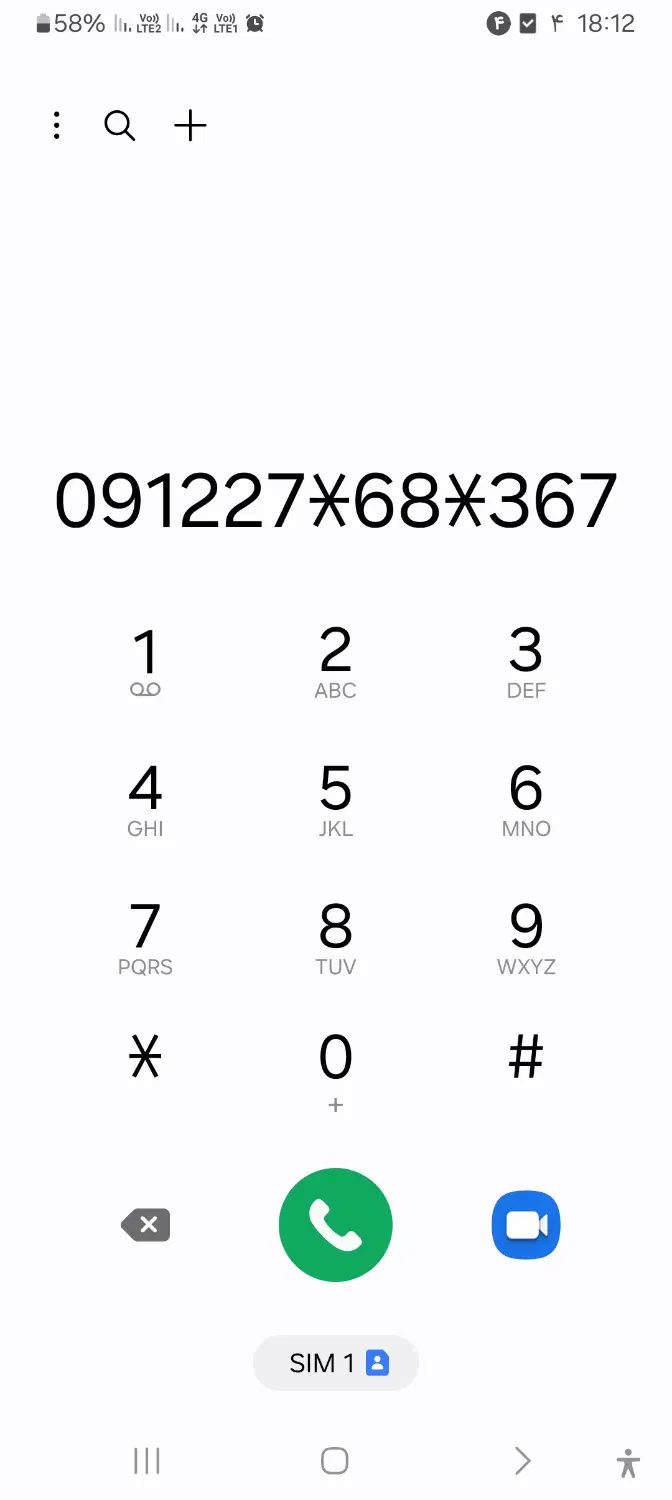Call the number with green phone button
672x1500 pixels.
click(336, 1225)
